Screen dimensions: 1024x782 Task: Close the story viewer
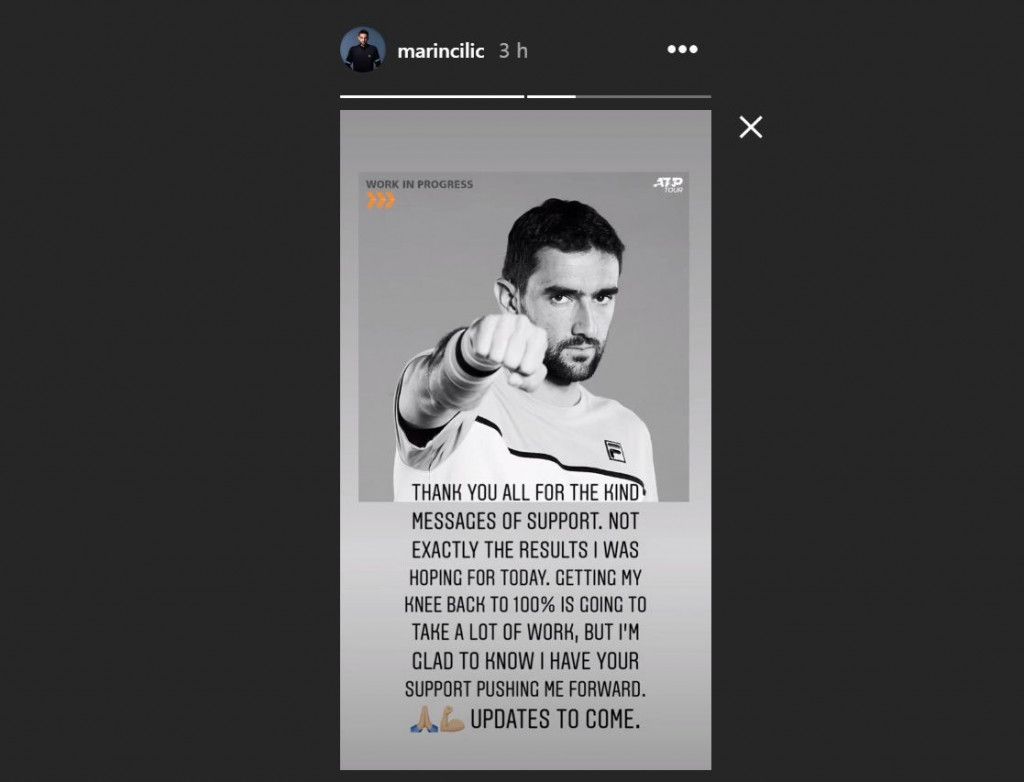(x=750, y=127)
